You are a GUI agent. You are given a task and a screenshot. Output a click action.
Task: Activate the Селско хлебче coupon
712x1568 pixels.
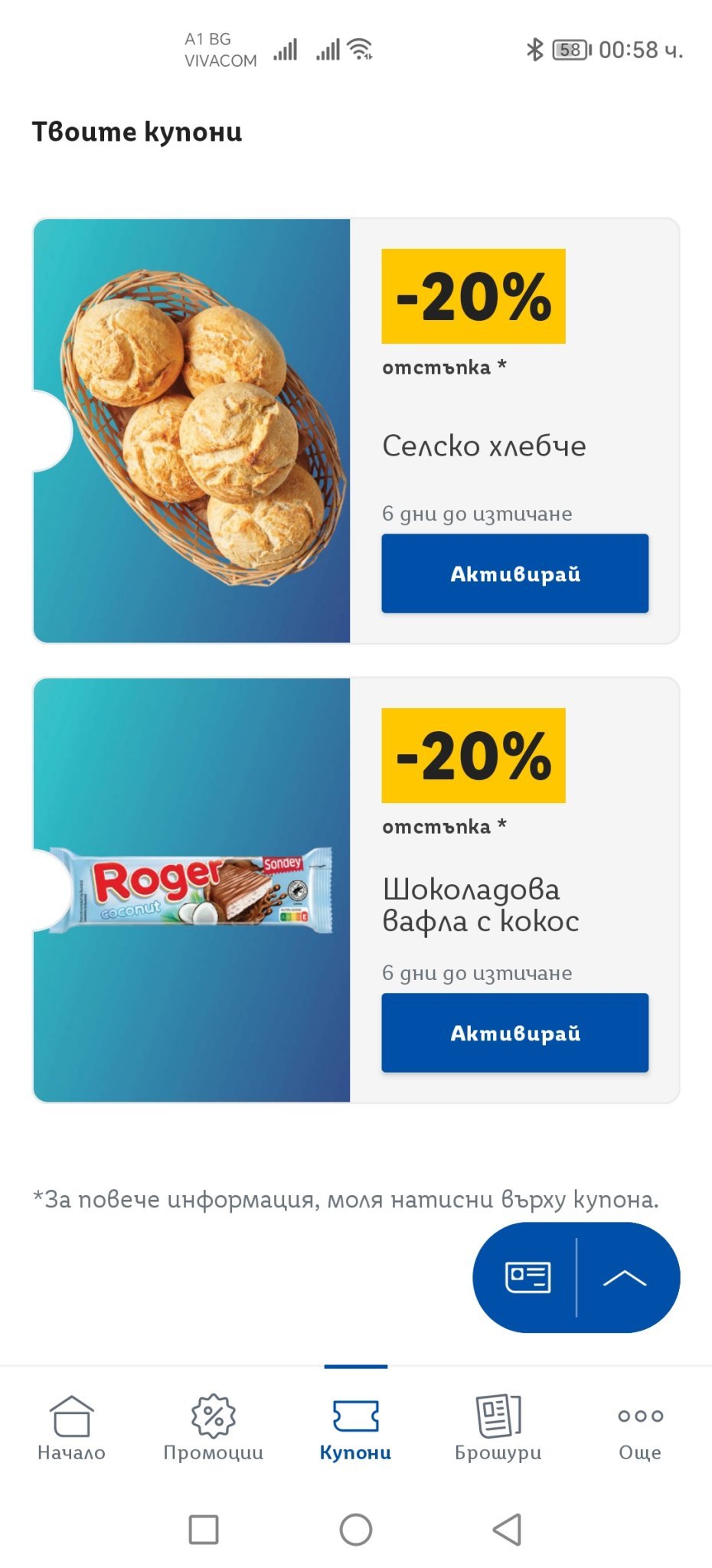[x=514, y=573]
